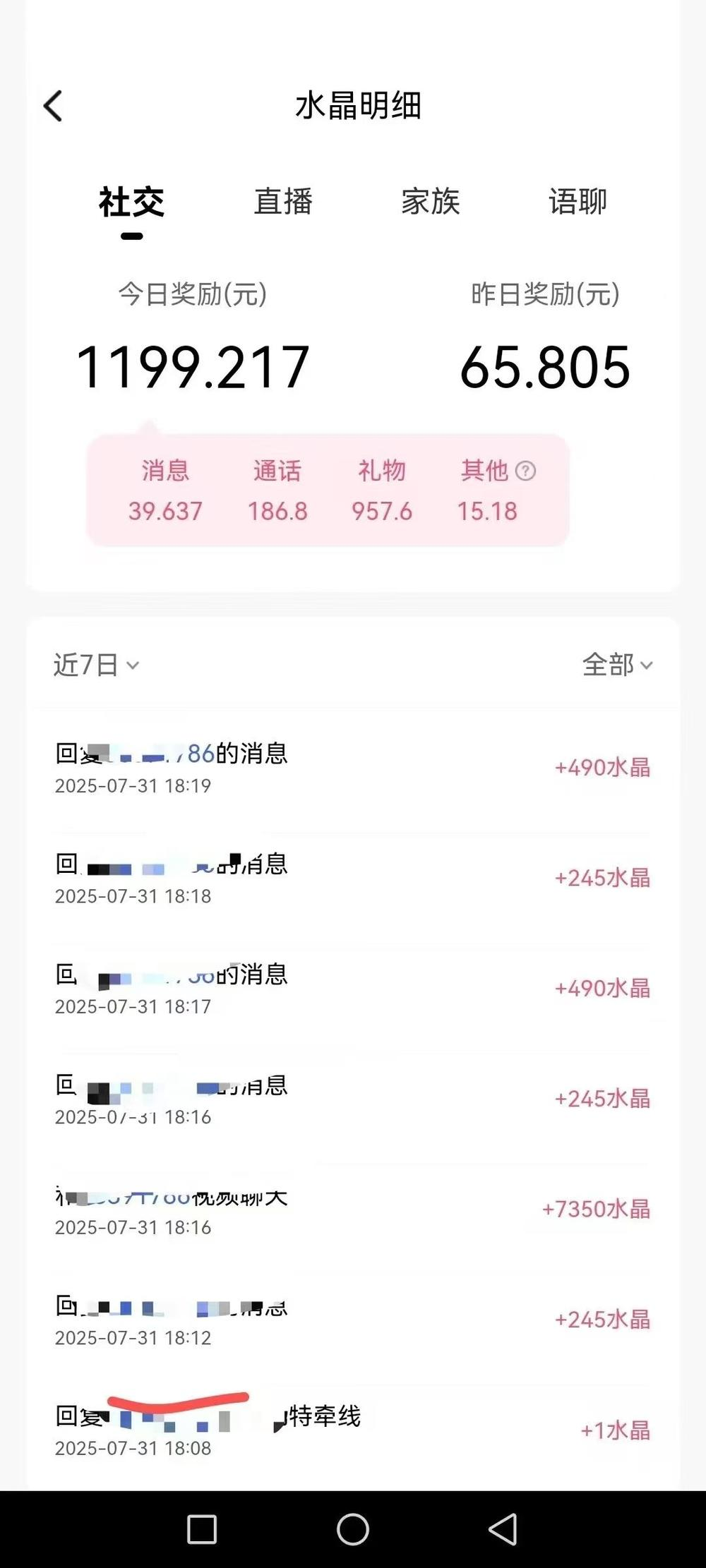Tap the 消息 reward value 39.637
706x1568 pixels.
165,511
